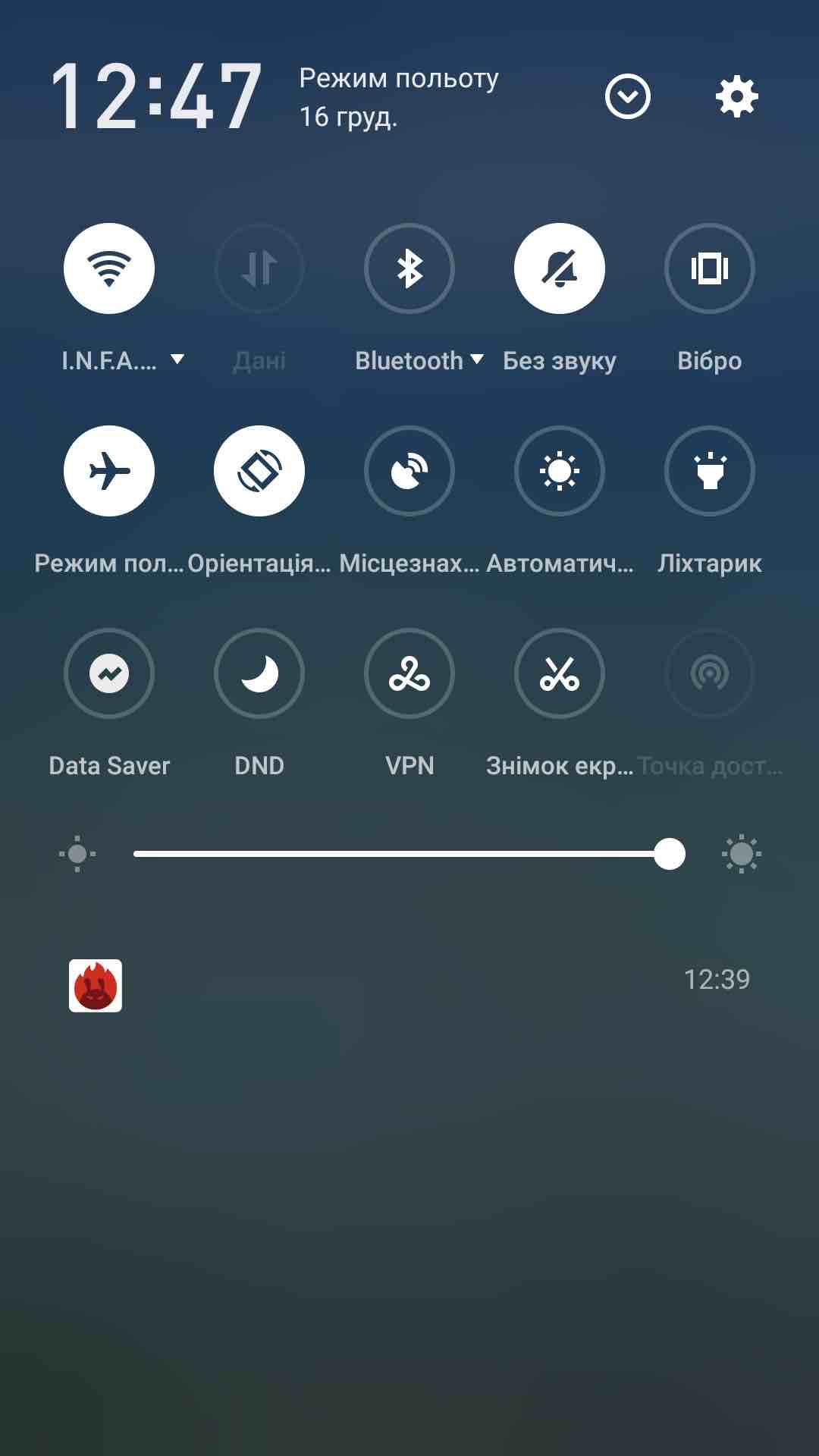Toggle Орієнтація screen rotation
This screenshot has height=1456, width=819.
(259, 471)
